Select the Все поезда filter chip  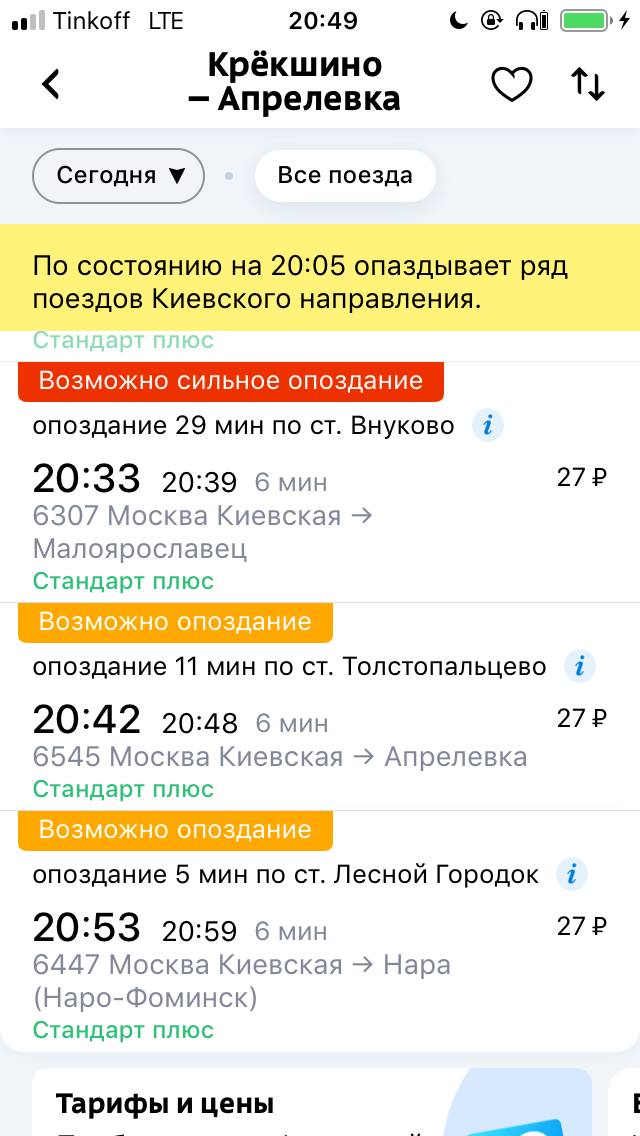(x=345, y=175)
